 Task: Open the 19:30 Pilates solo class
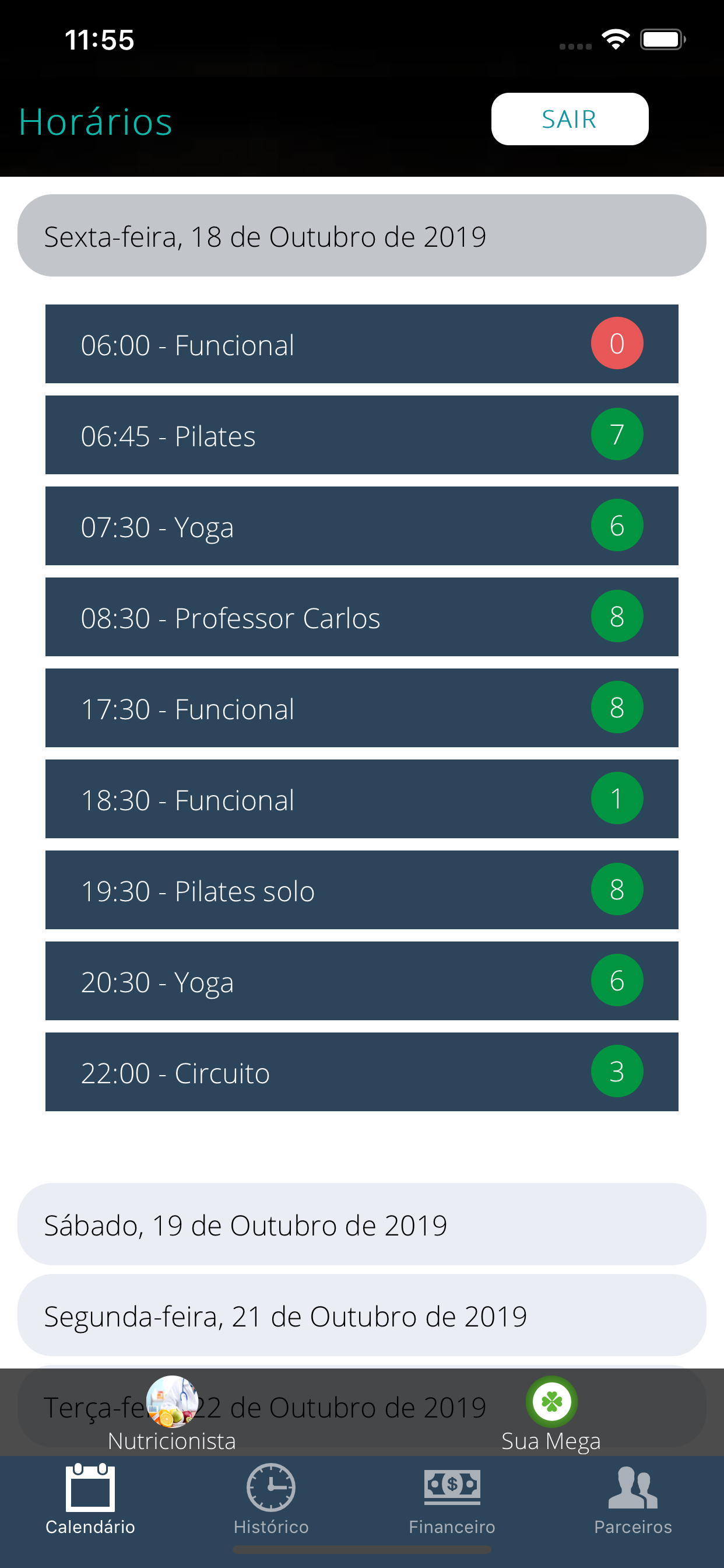coord(361,890)
